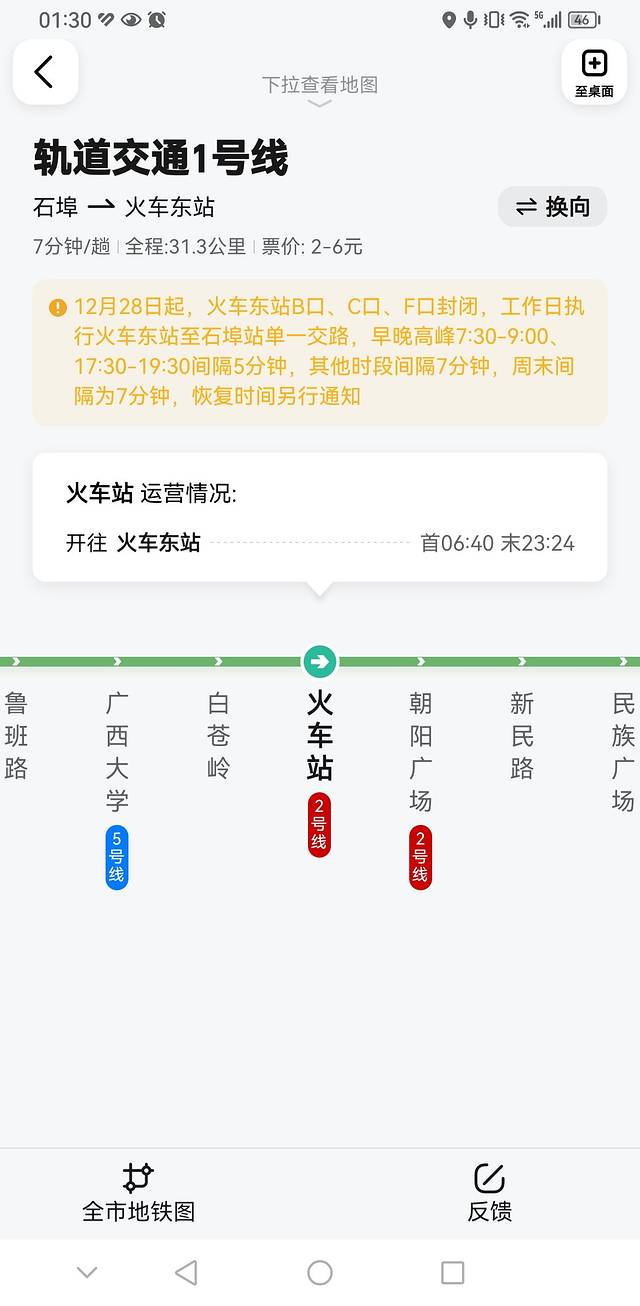The image size is (640, 1306).
Task: Go back using the top-left arrow
Action: click(45, 72)
